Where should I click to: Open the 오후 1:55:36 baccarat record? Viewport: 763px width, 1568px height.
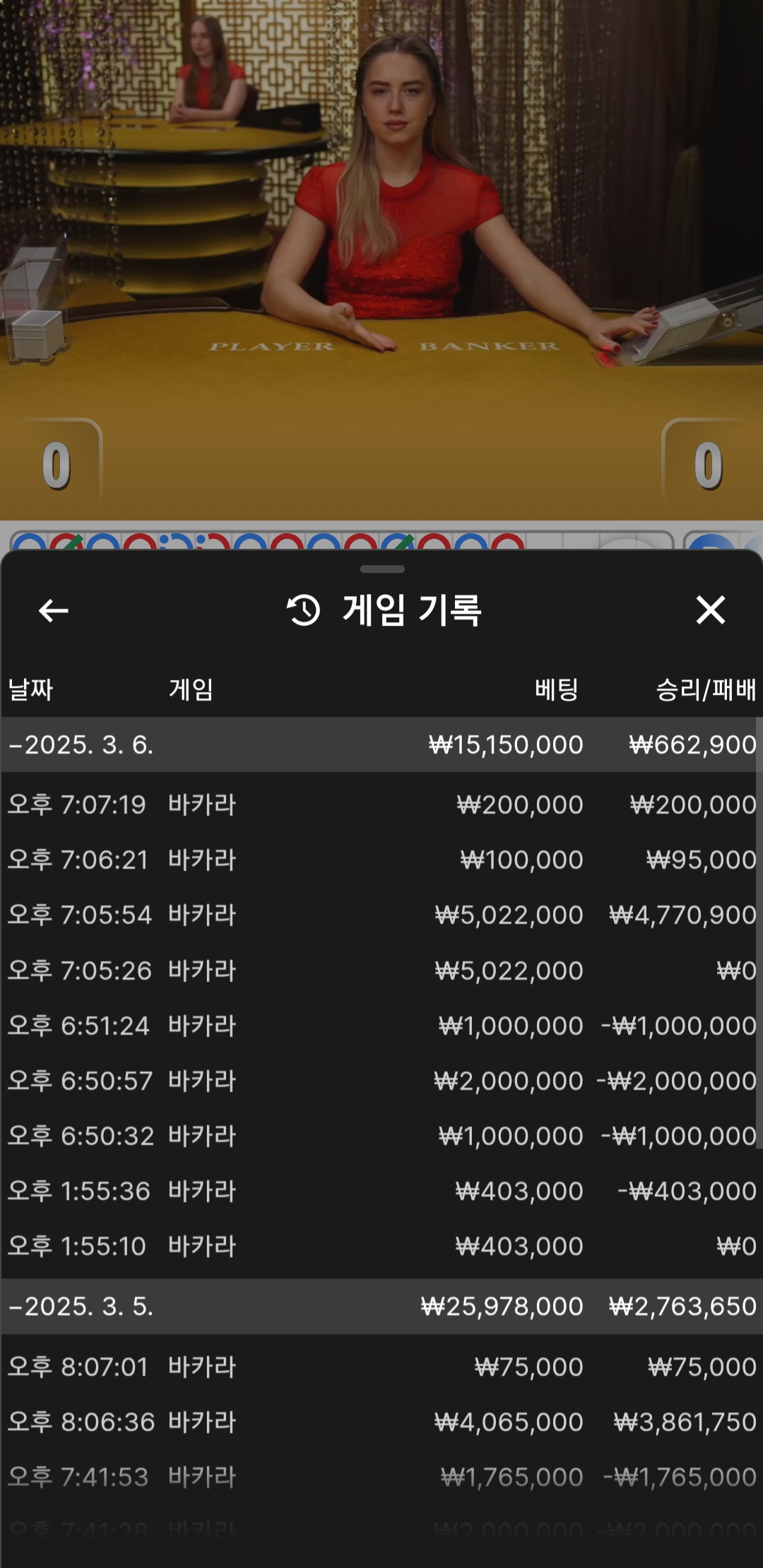pos(380,1191)
